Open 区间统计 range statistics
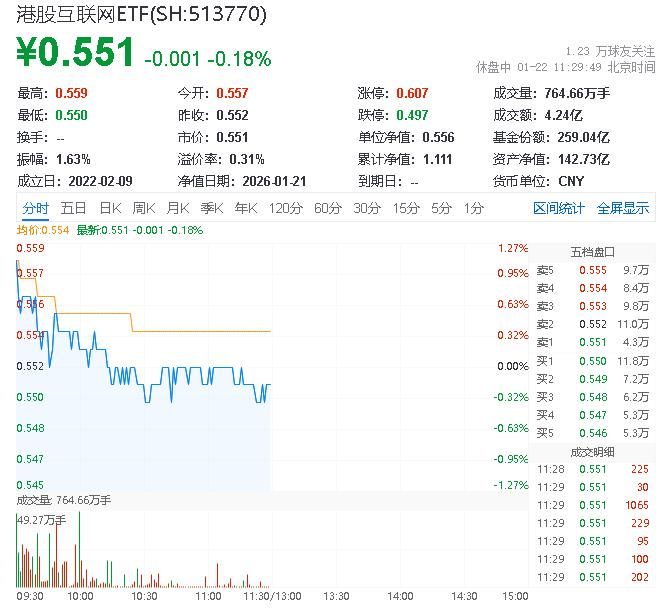Image resolution: width=656 pixels, height=615 pixels. click(x=558, y=208)
